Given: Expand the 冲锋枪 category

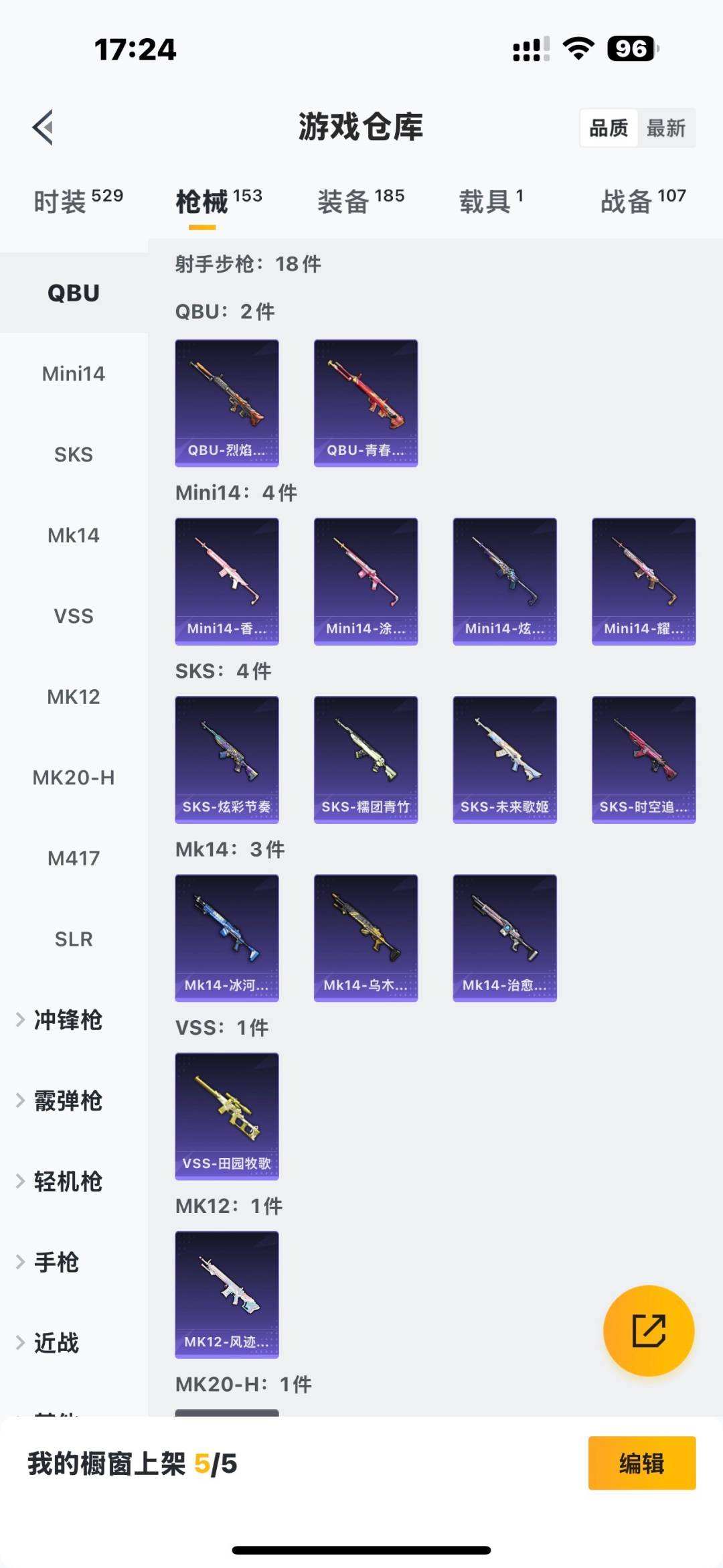Looking at the screenshot, I should click(x=67, y=1020).
